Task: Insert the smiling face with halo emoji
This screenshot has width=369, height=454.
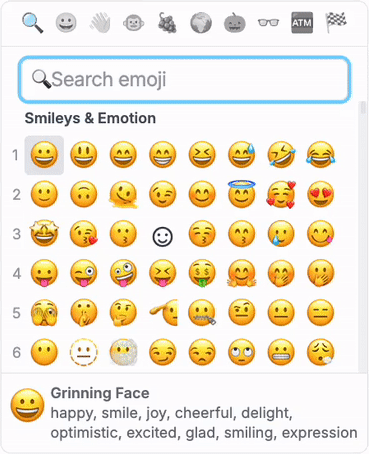Action: pyautogui.click(x=242, y=193)
